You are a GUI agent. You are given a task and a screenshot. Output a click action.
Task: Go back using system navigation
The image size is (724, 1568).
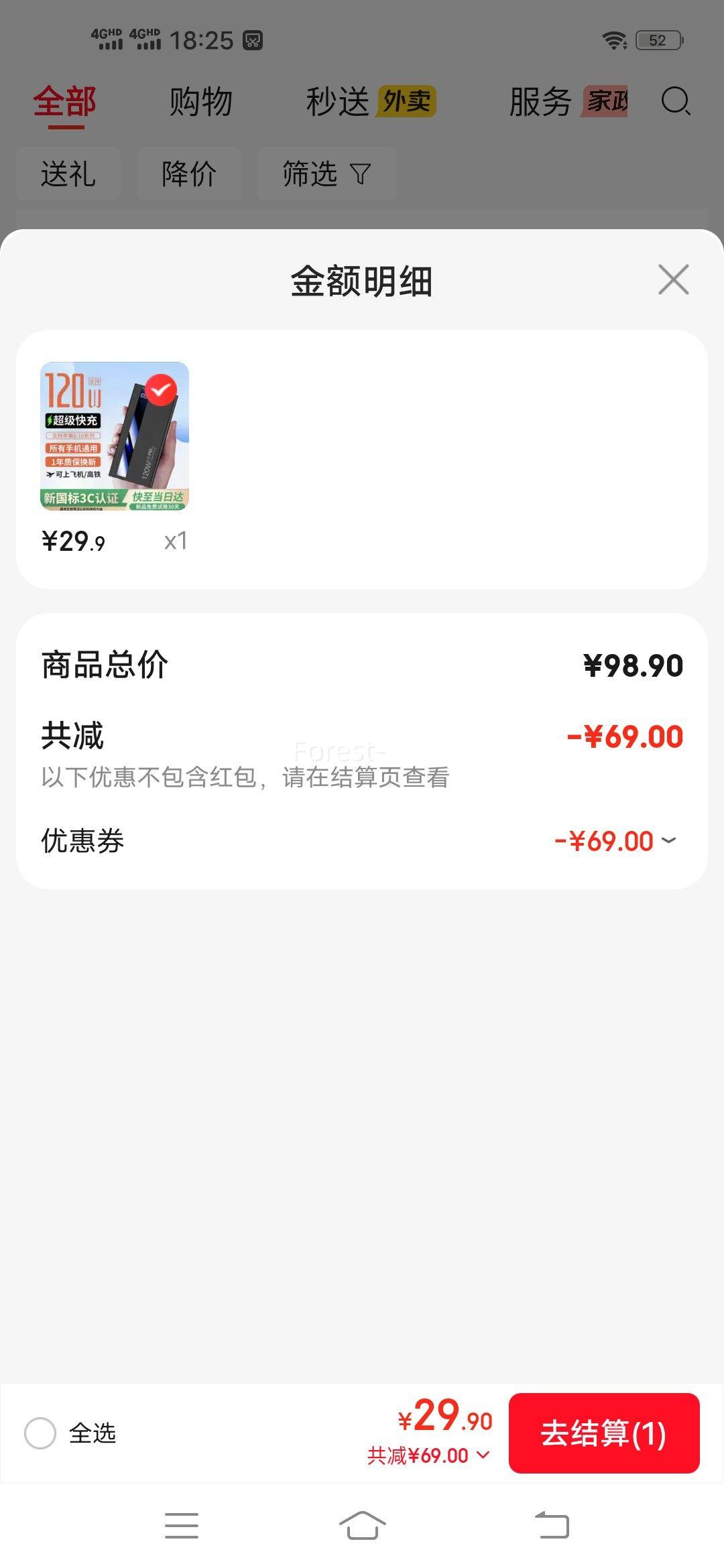tap(552, 1525)
